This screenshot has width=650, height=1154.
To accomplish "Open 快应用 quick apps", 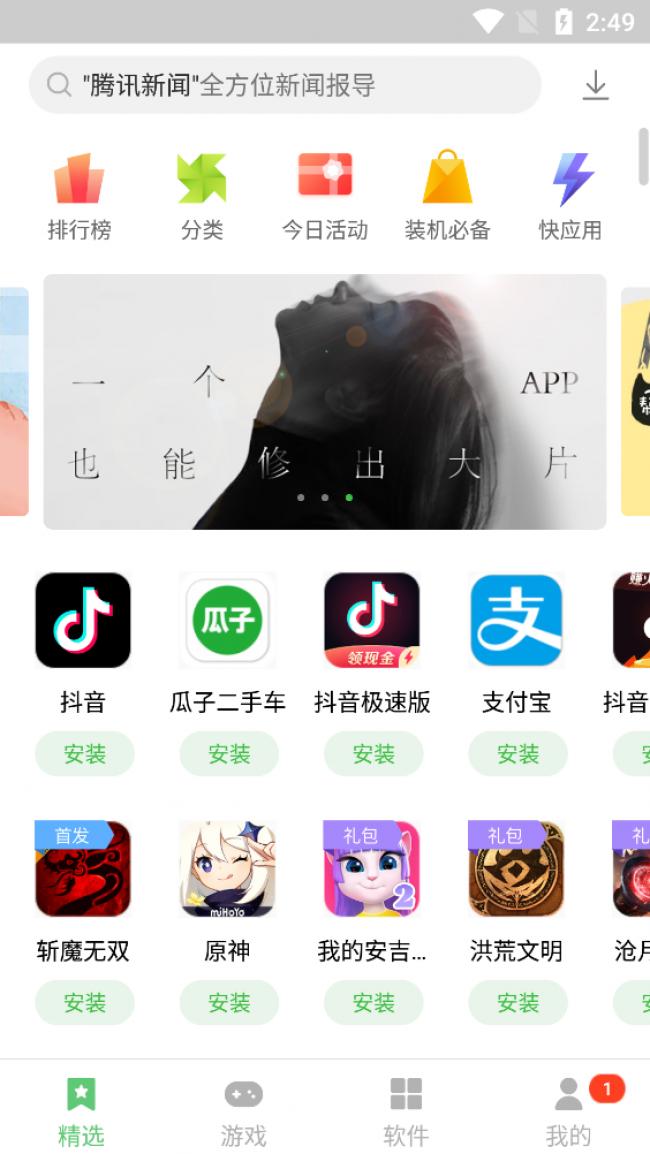I will click(571, 197).
